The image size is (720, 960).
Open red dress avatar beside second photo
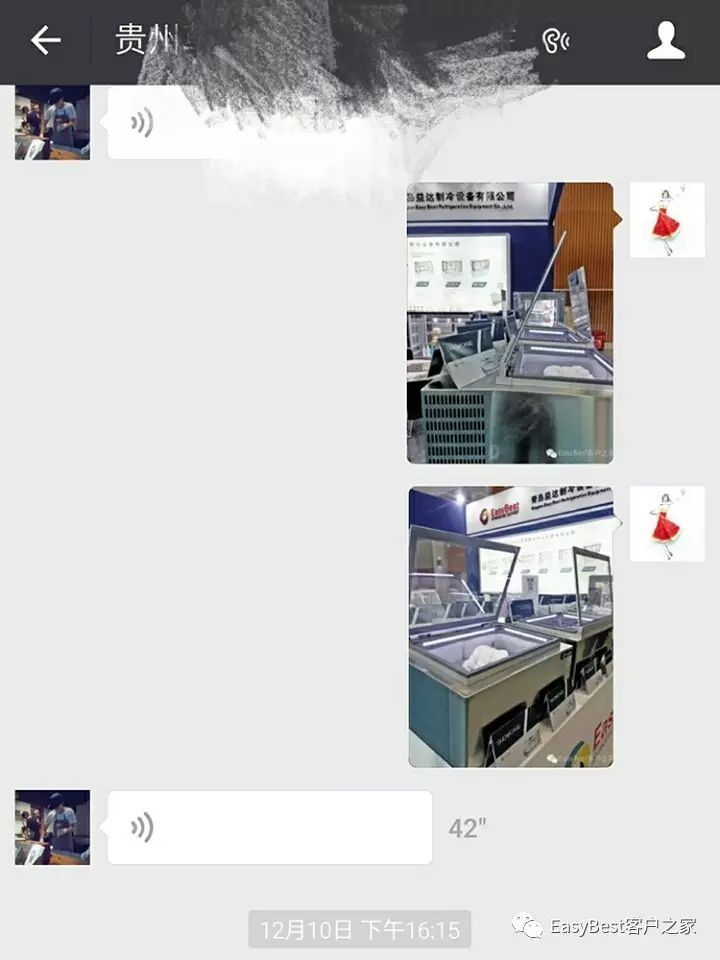tap(667, 524)
